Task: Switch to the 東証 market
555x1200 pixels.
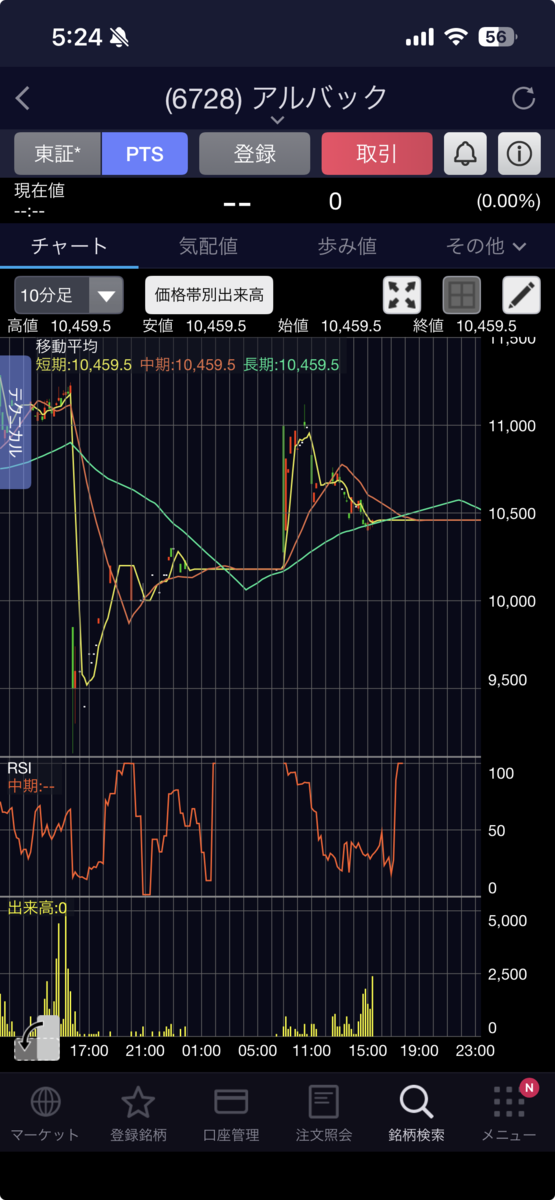Action: click(x=58, y=154)
